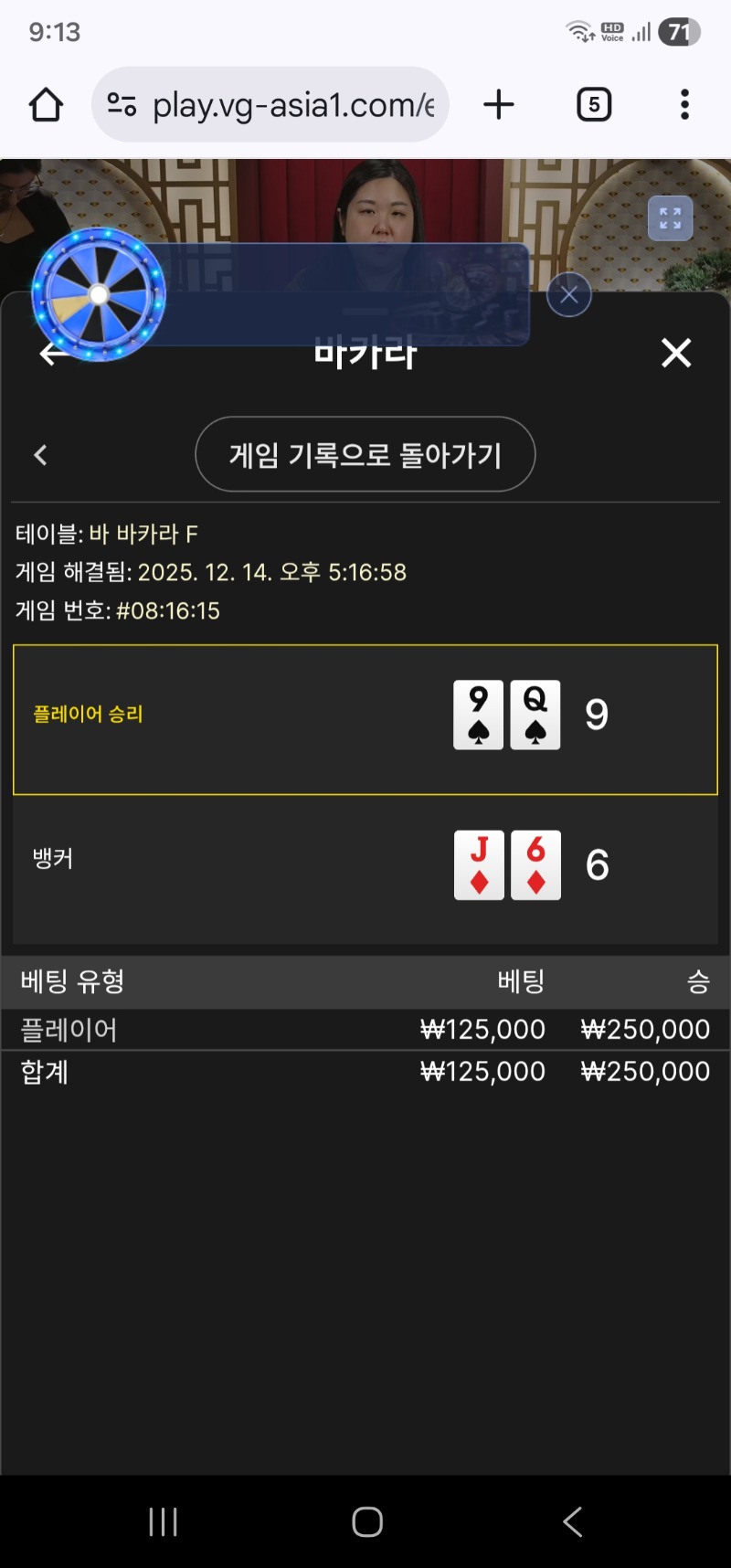The image size is (731, 1568).
Task: Open the browser overflow menu
Action: pos(684,105)
